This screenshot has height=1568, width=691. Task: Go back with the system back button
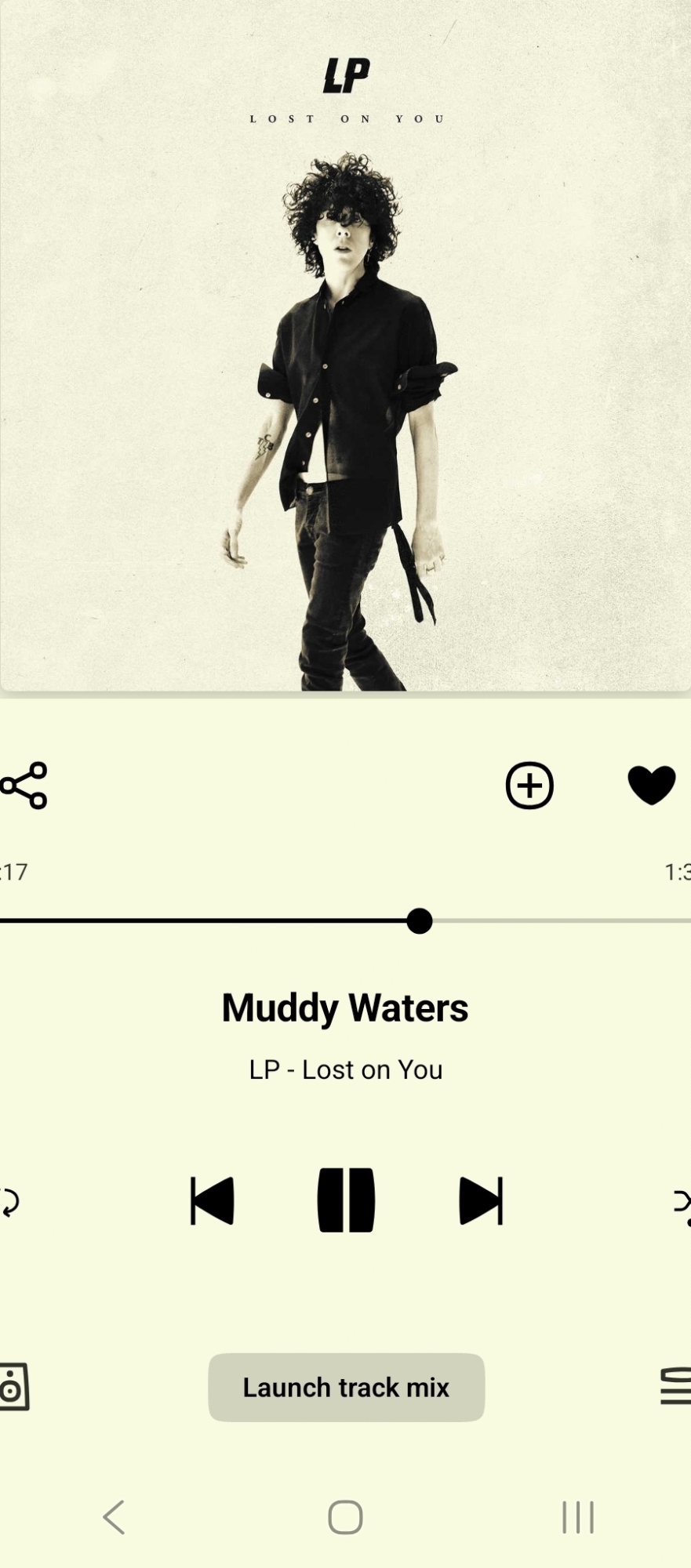point(115,1517)
